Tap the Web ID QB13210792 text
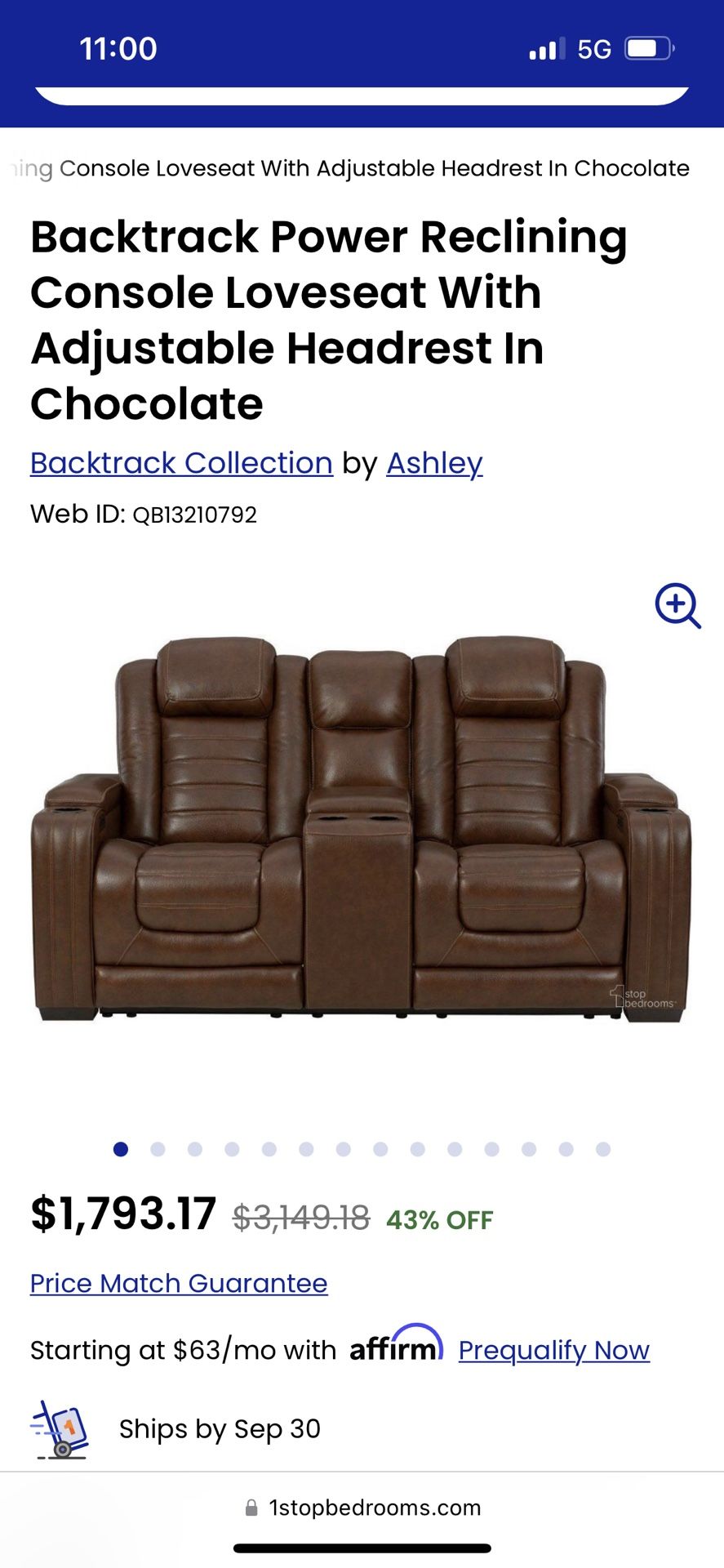The width and height of the screenshot is (724, 1568). click(142, 514)
